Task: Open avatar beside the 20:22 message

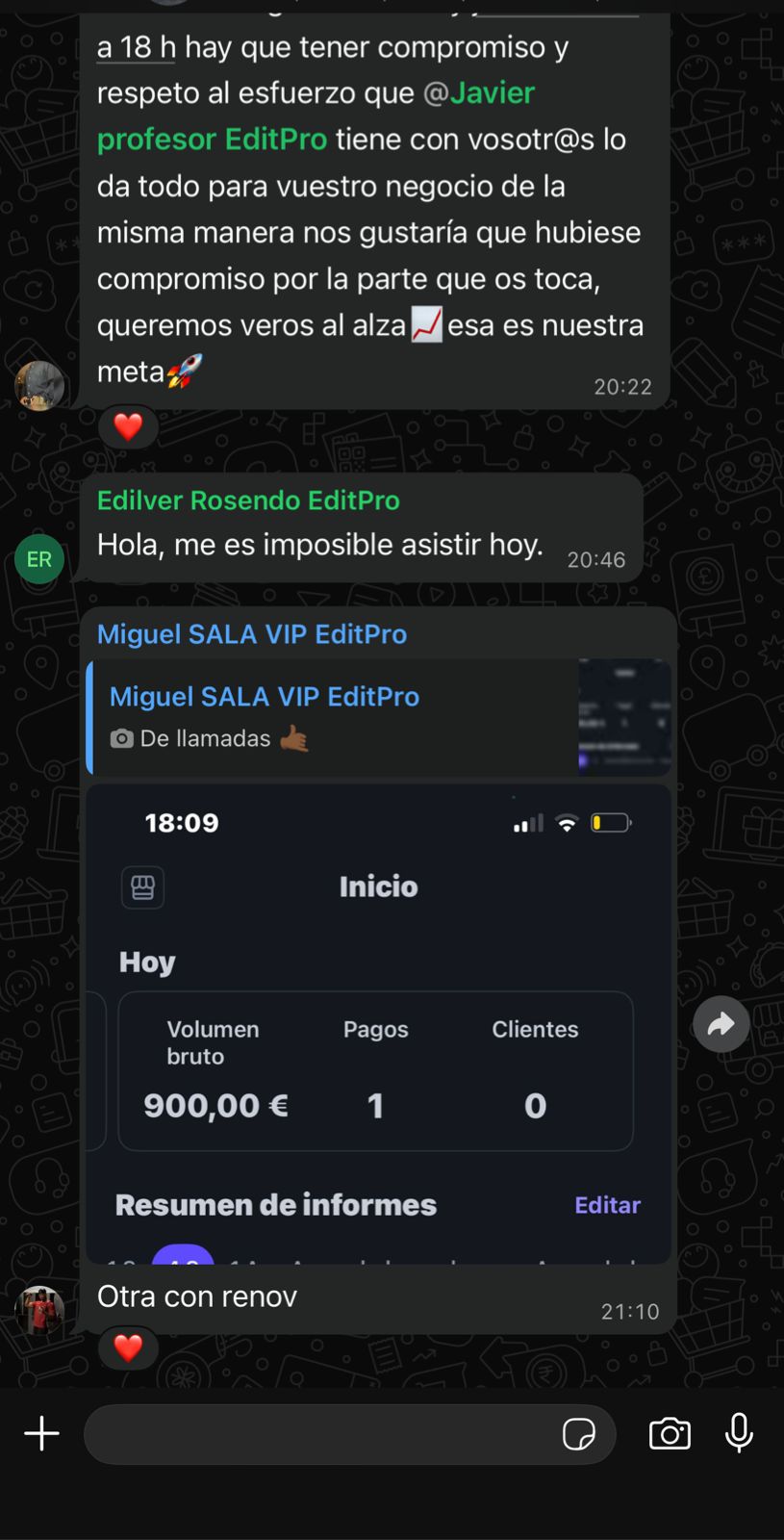Action: [x=39, y=386]
